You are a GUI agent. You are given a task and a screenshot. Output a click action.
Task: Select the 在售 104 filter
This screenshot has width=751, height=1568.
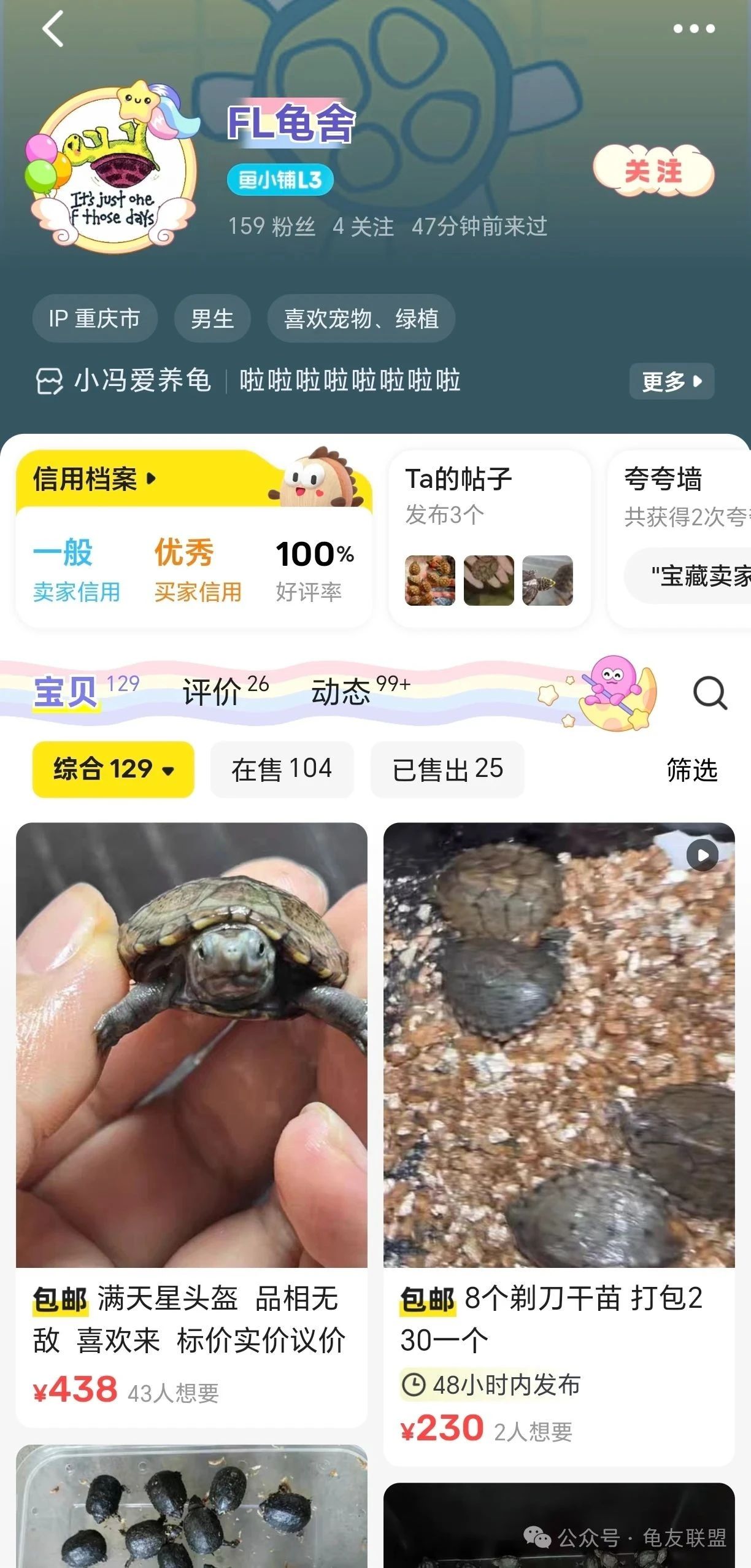coord(282,770)
